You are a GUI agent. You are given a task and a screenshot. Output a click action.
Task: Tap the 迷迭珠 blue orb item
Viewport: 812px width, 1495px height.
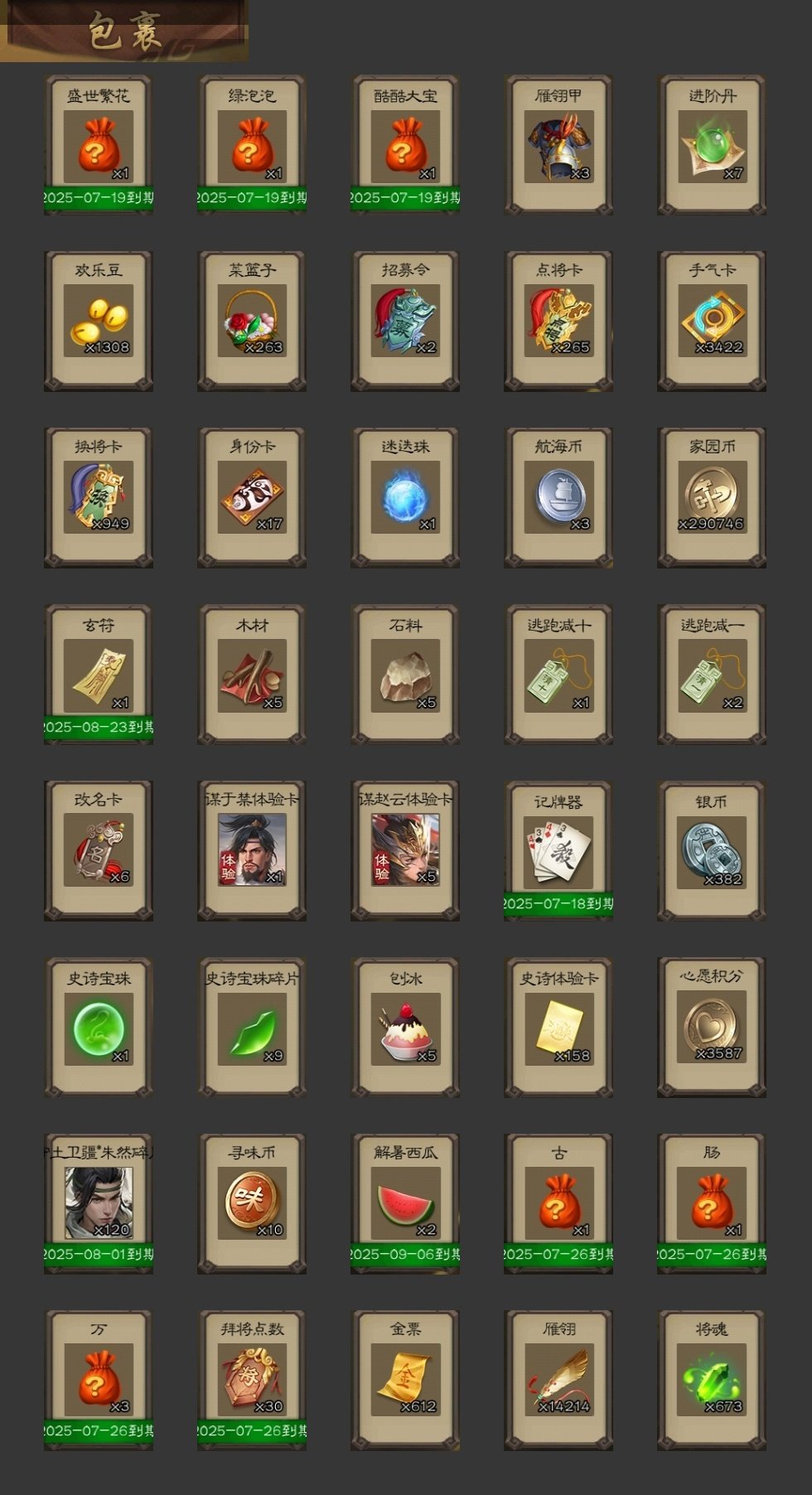click(405, 498)
